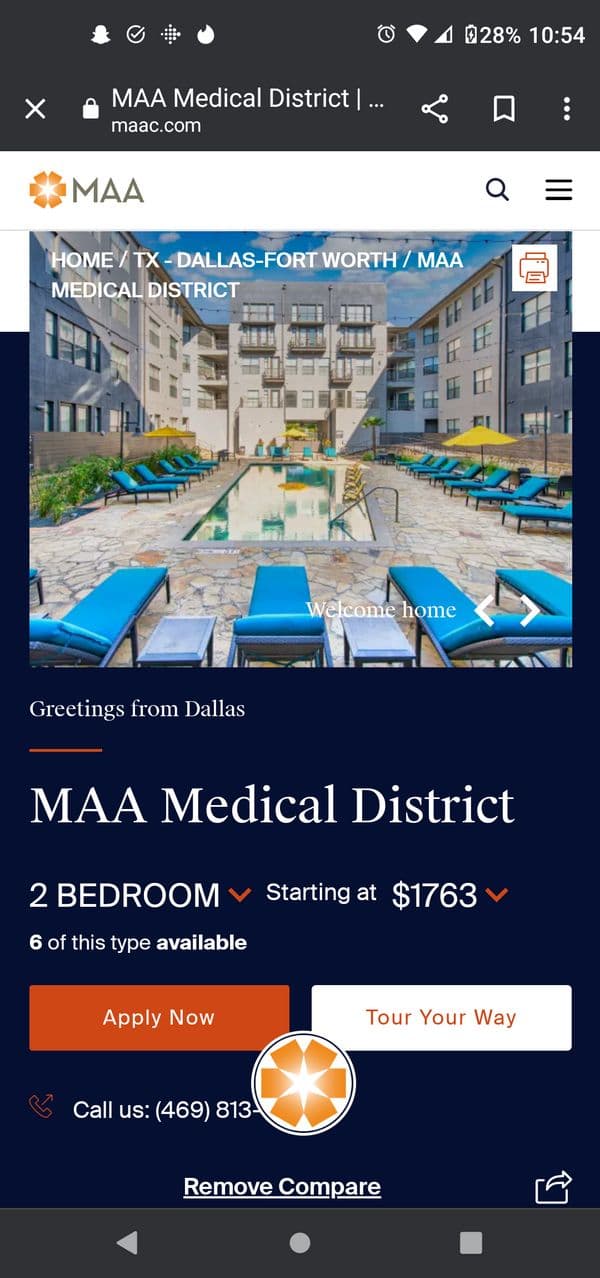Tap Apply Now button

(x=159, y=1018)
